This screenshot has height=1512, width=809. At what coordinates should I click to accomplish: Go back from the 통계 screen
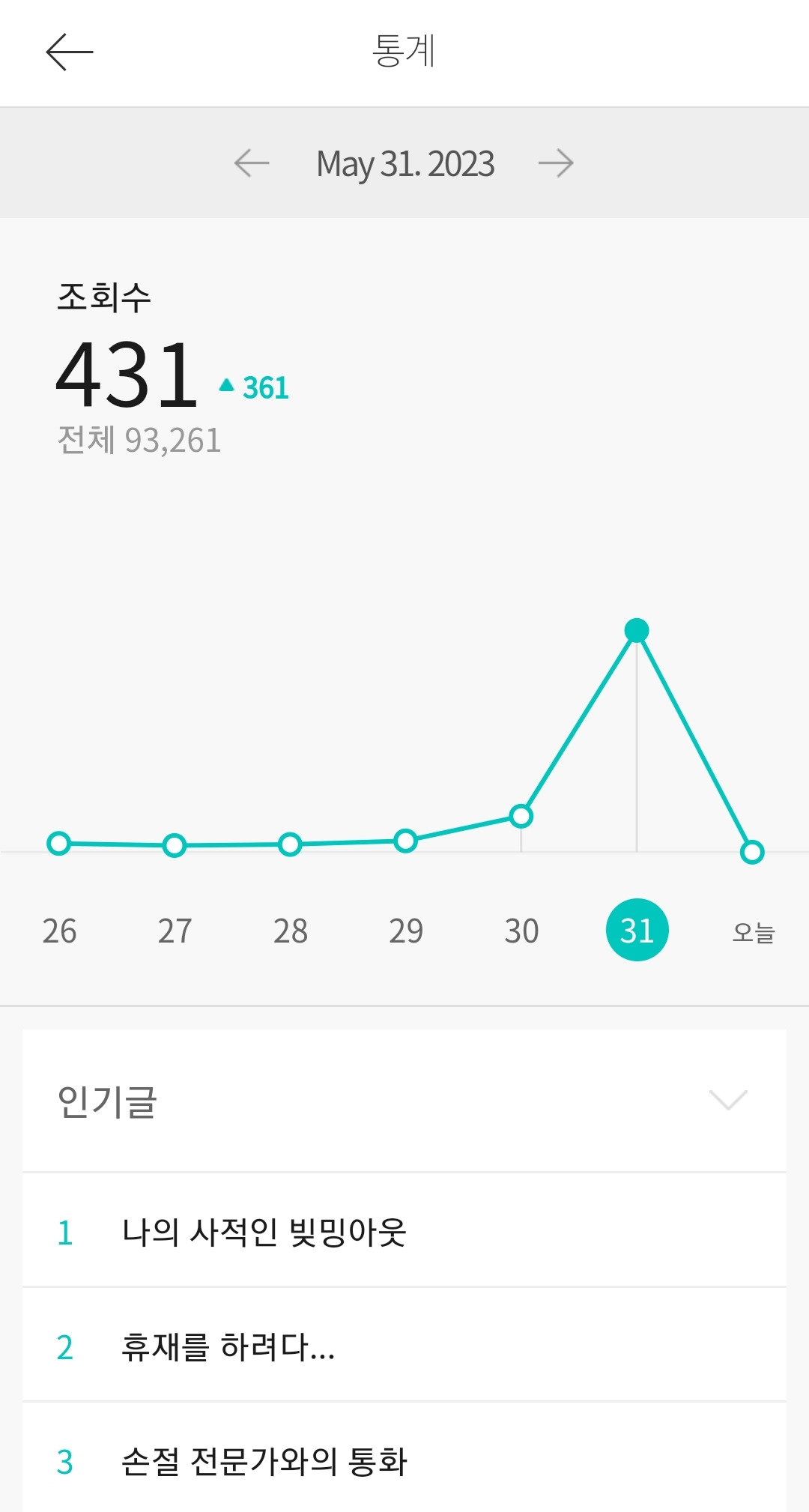point(69,52)
